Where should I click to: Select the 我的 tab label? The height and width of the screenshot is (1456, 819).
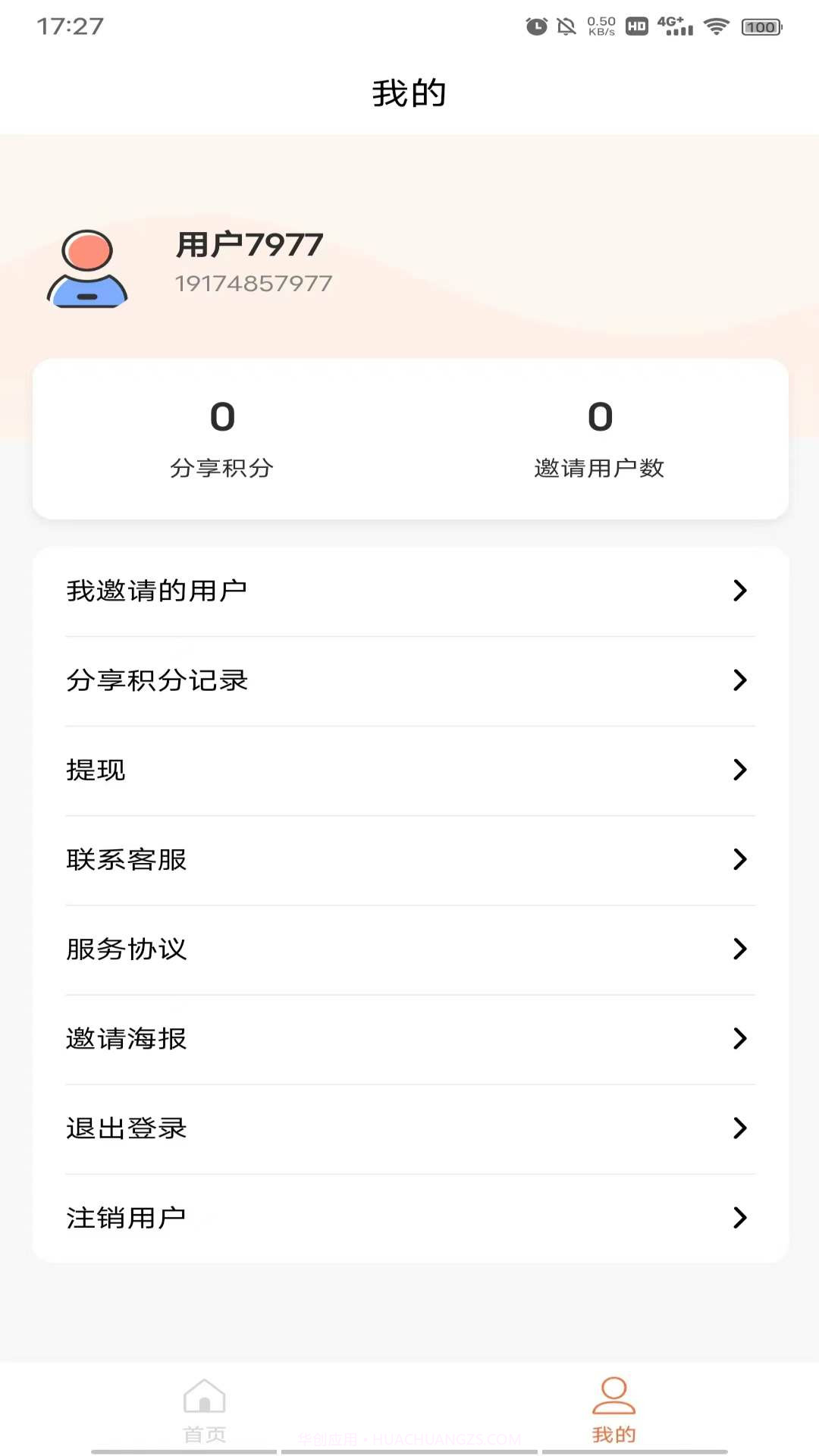(613, 1433)
